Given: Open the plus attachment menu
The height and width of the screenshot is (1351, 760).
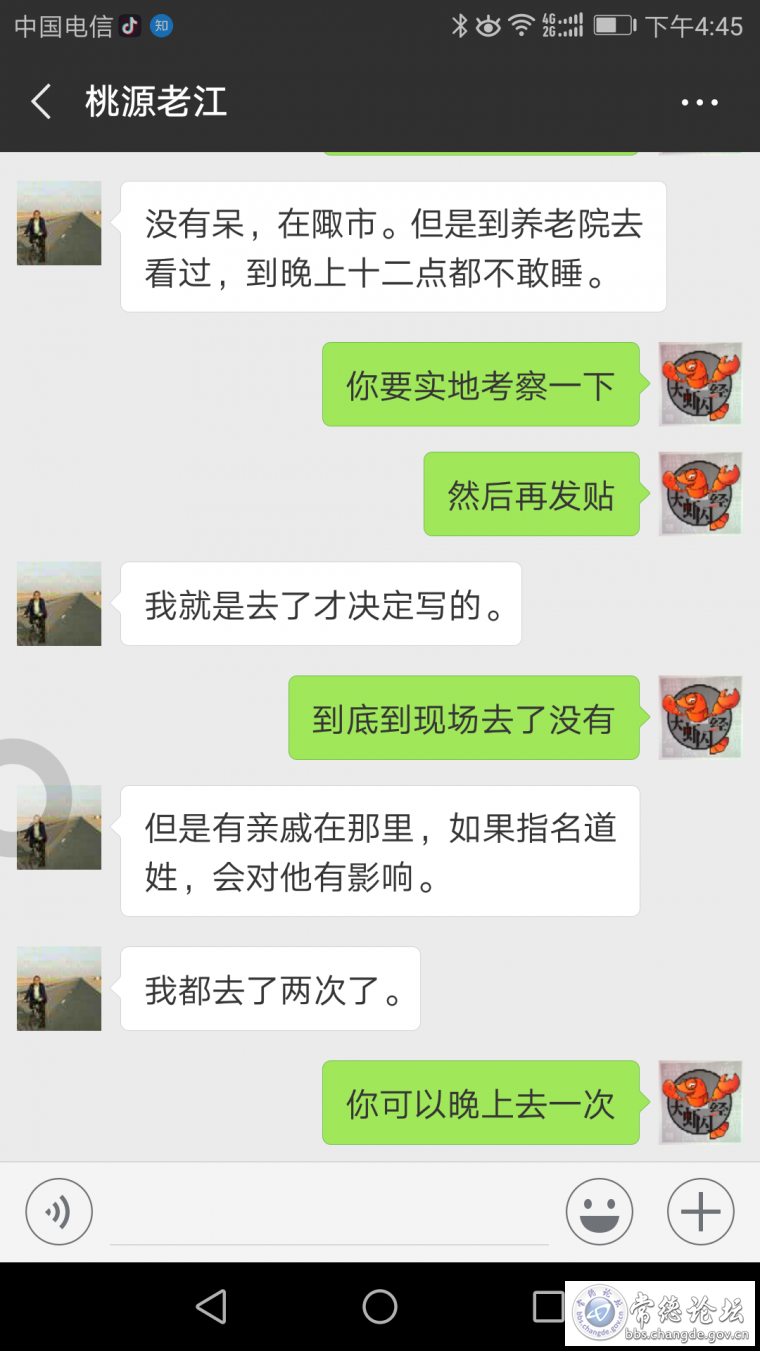Looking at the screenshot, I should pos(700,1211).
